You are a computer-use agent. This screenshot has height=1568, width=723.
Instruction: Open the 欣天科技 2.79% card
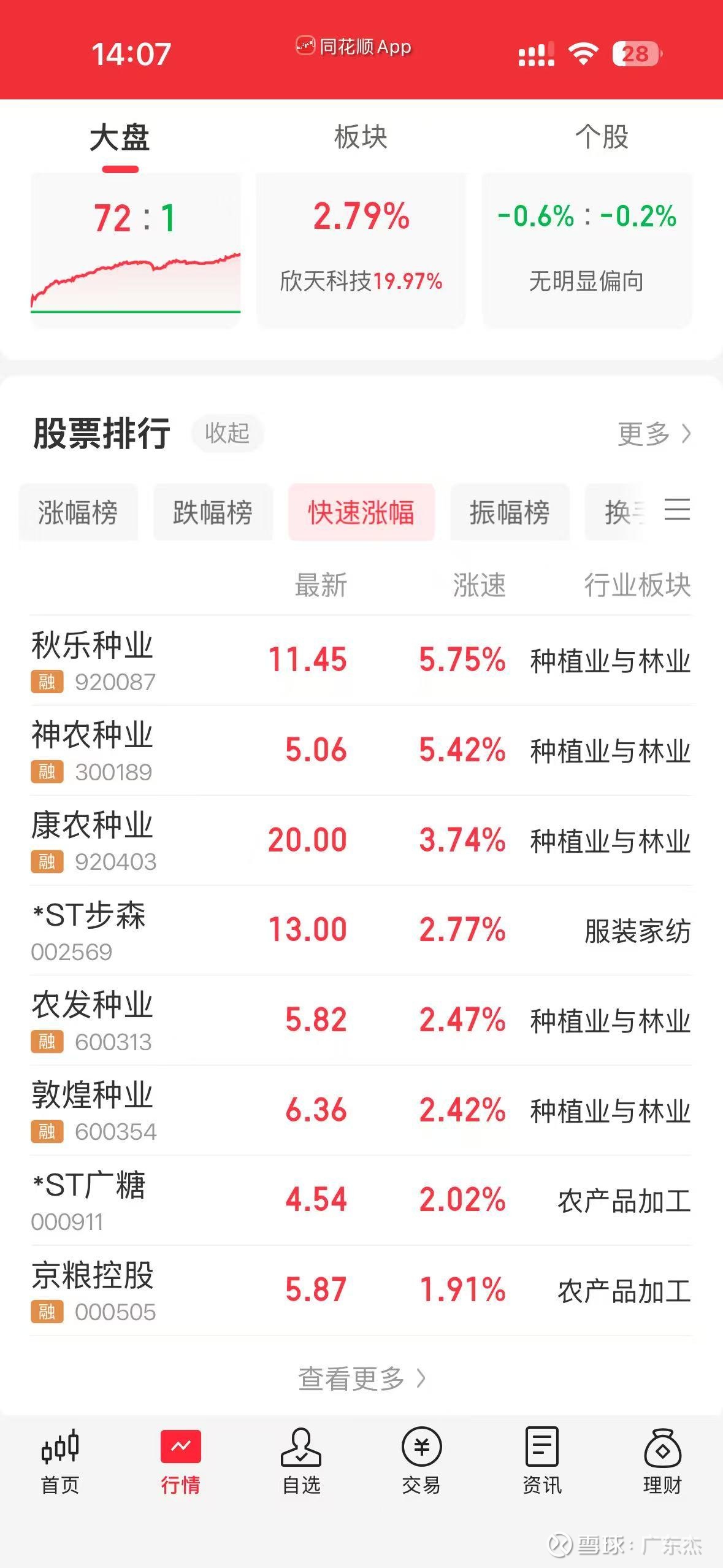[361, 250]
